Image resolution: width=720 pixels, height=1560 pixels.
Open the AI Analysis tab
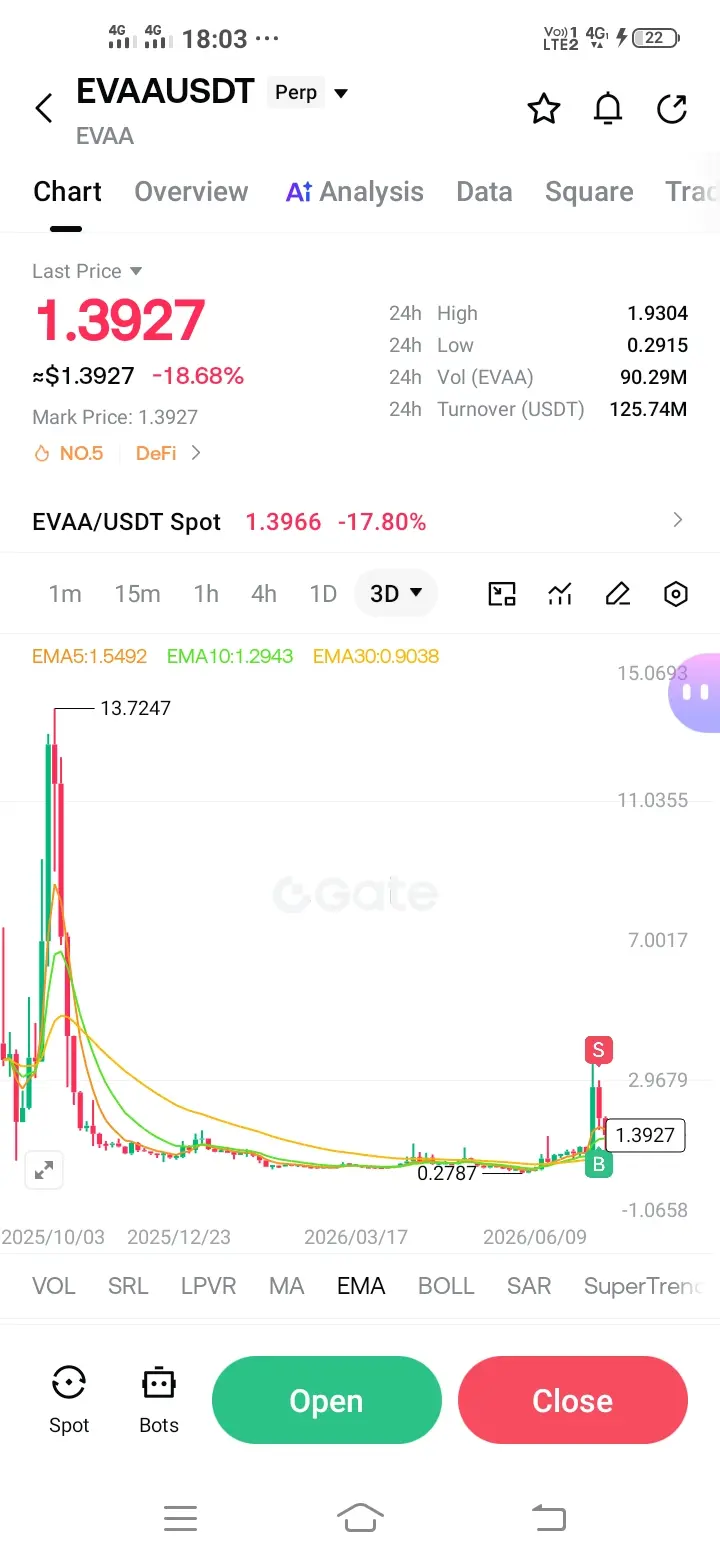point(355,192)
